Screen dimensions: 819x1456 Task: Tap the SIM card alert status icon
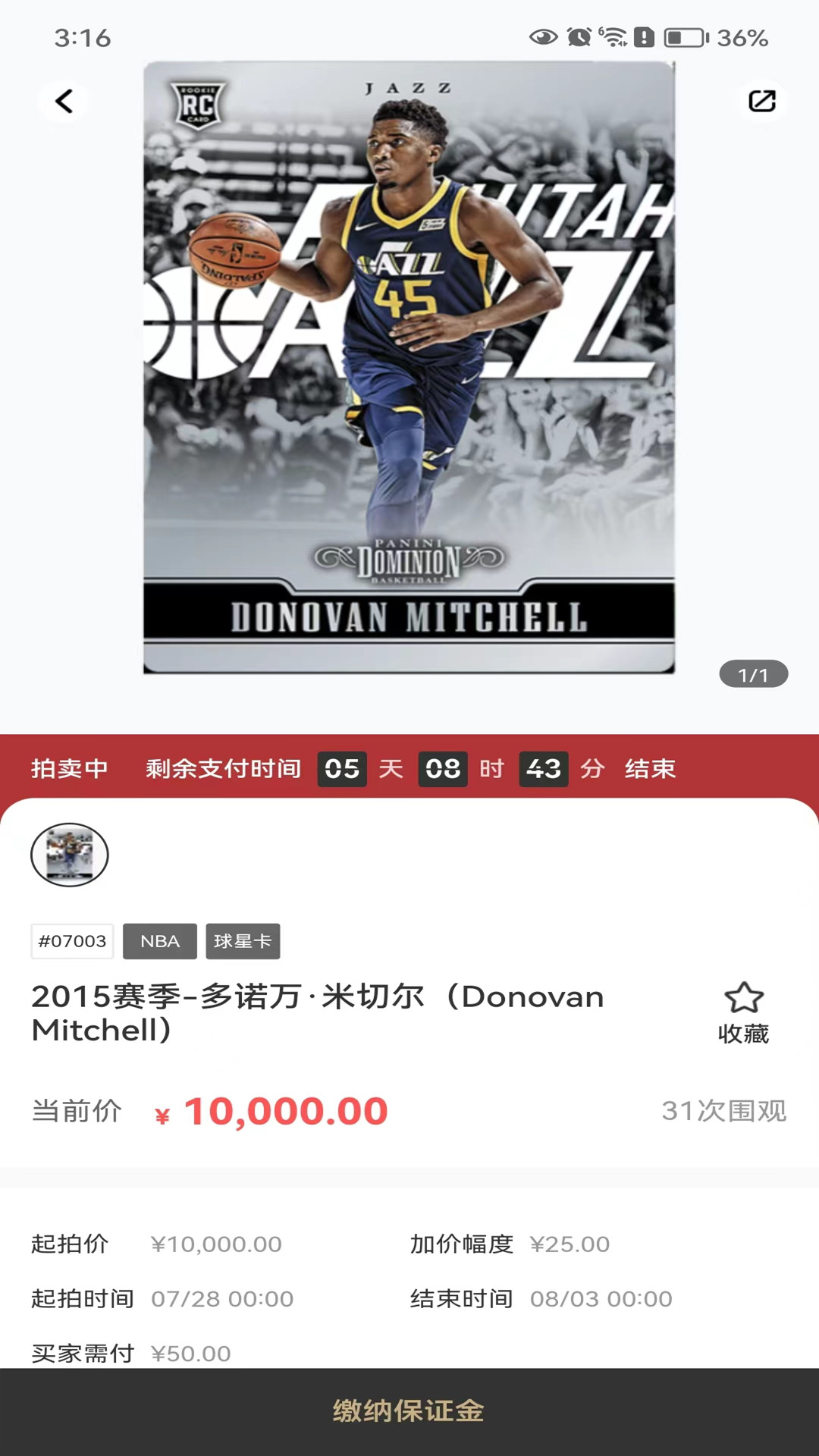click(645, 34)
